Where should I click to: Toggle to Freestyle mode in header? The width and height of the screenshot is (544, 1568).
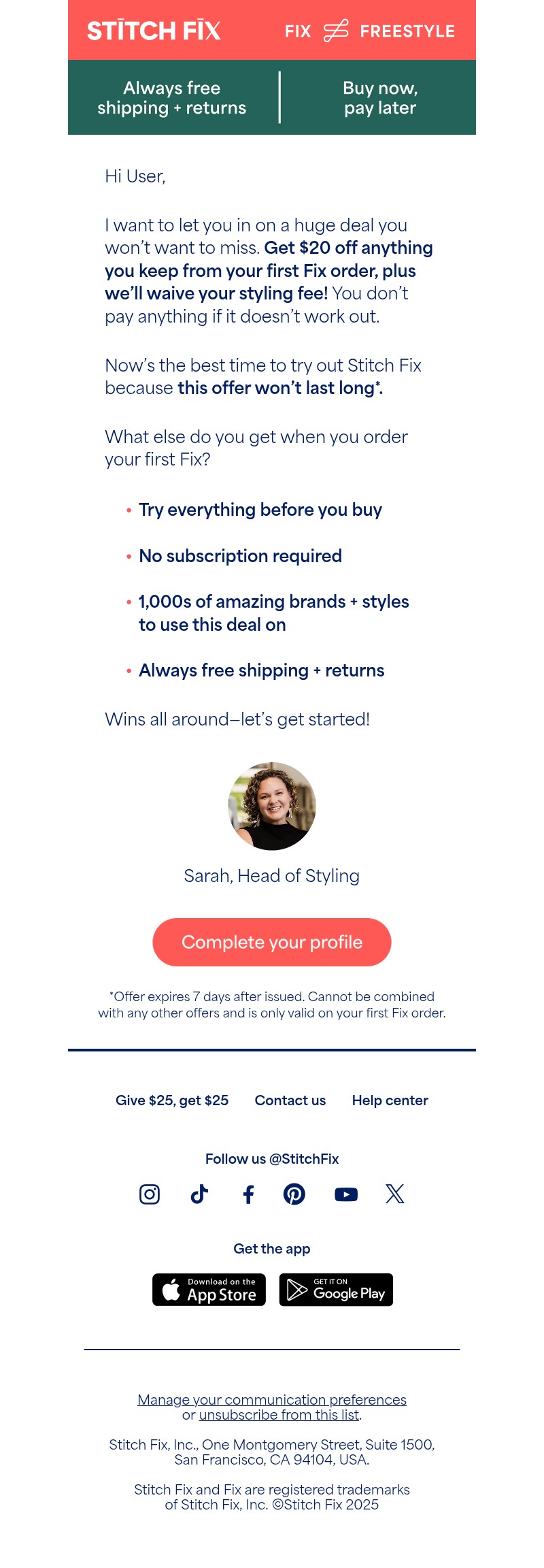408,30
